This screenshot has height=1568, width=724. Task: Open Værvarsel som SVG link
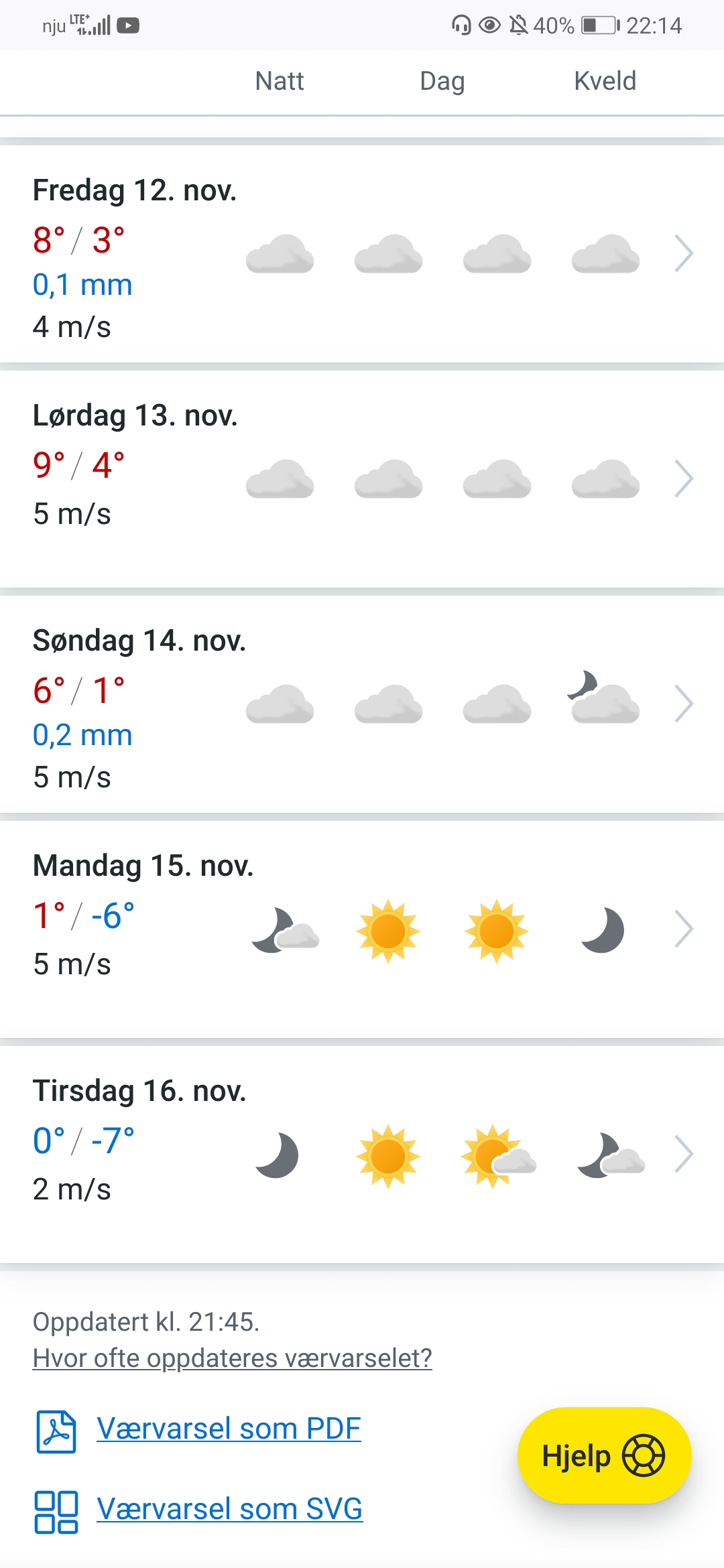pyautogui.click(x=229, y=1509)
